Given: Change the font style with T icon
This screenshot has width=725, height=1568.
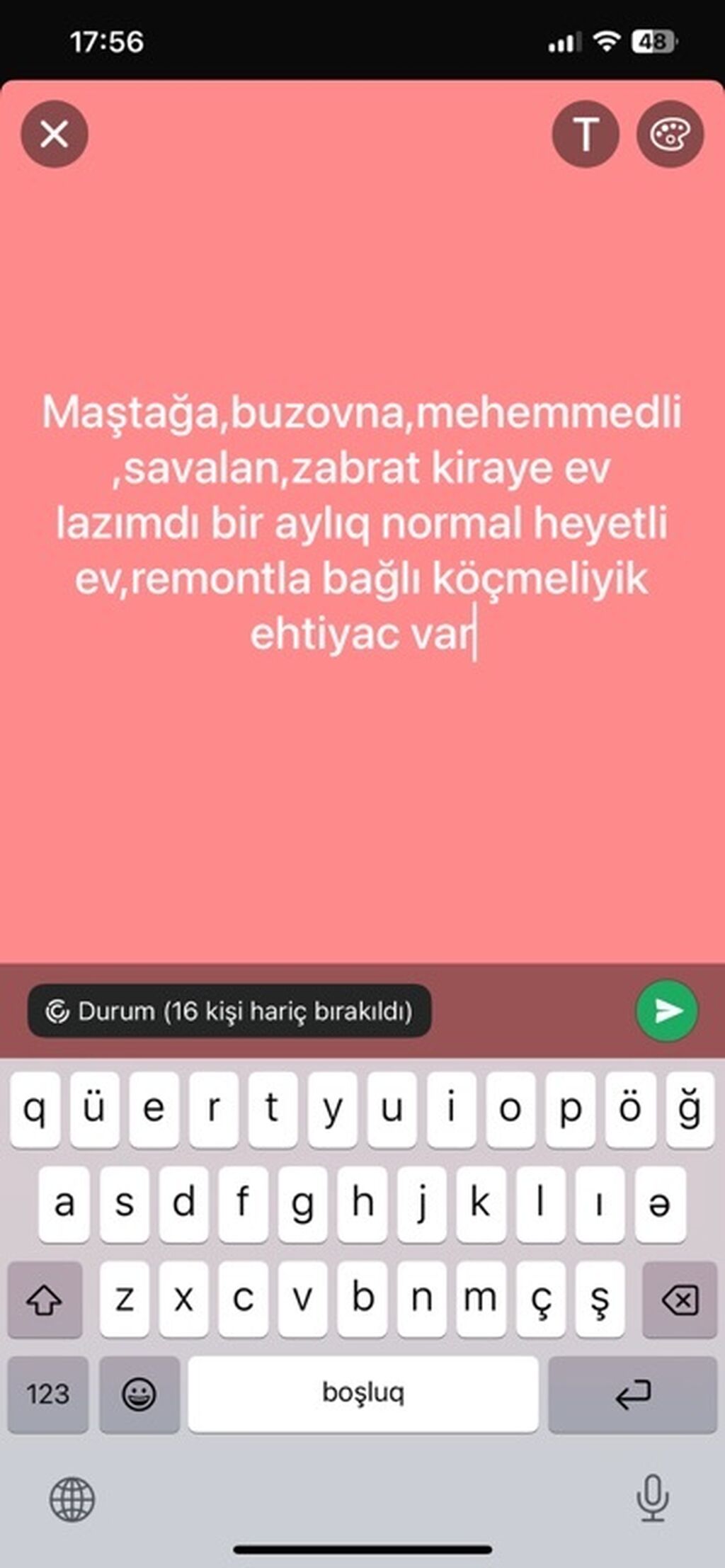Looking at the screenshot, I should tap(585, 134).
